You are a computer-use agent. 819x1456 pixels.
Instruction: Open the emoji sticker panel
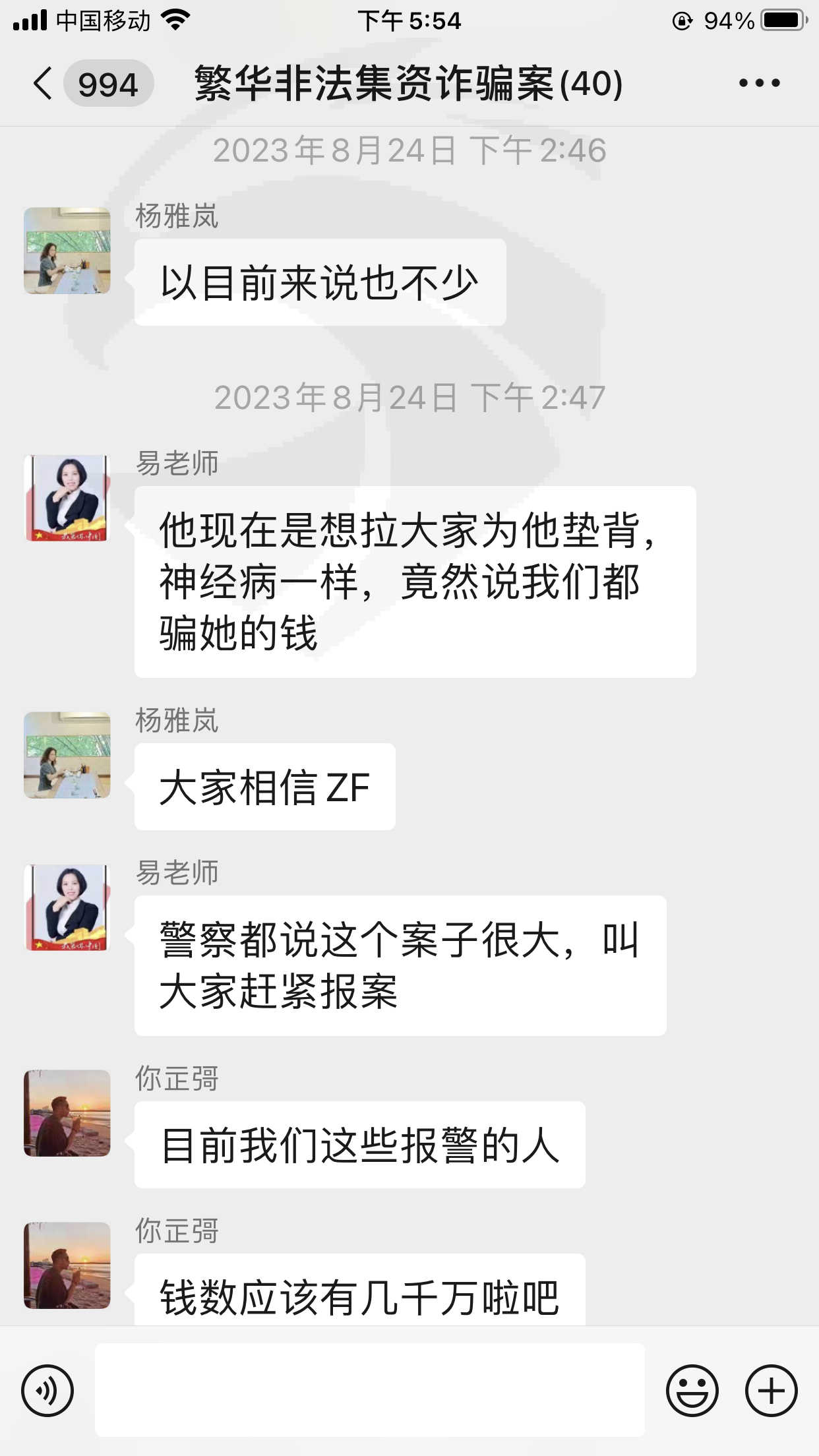692,1391
